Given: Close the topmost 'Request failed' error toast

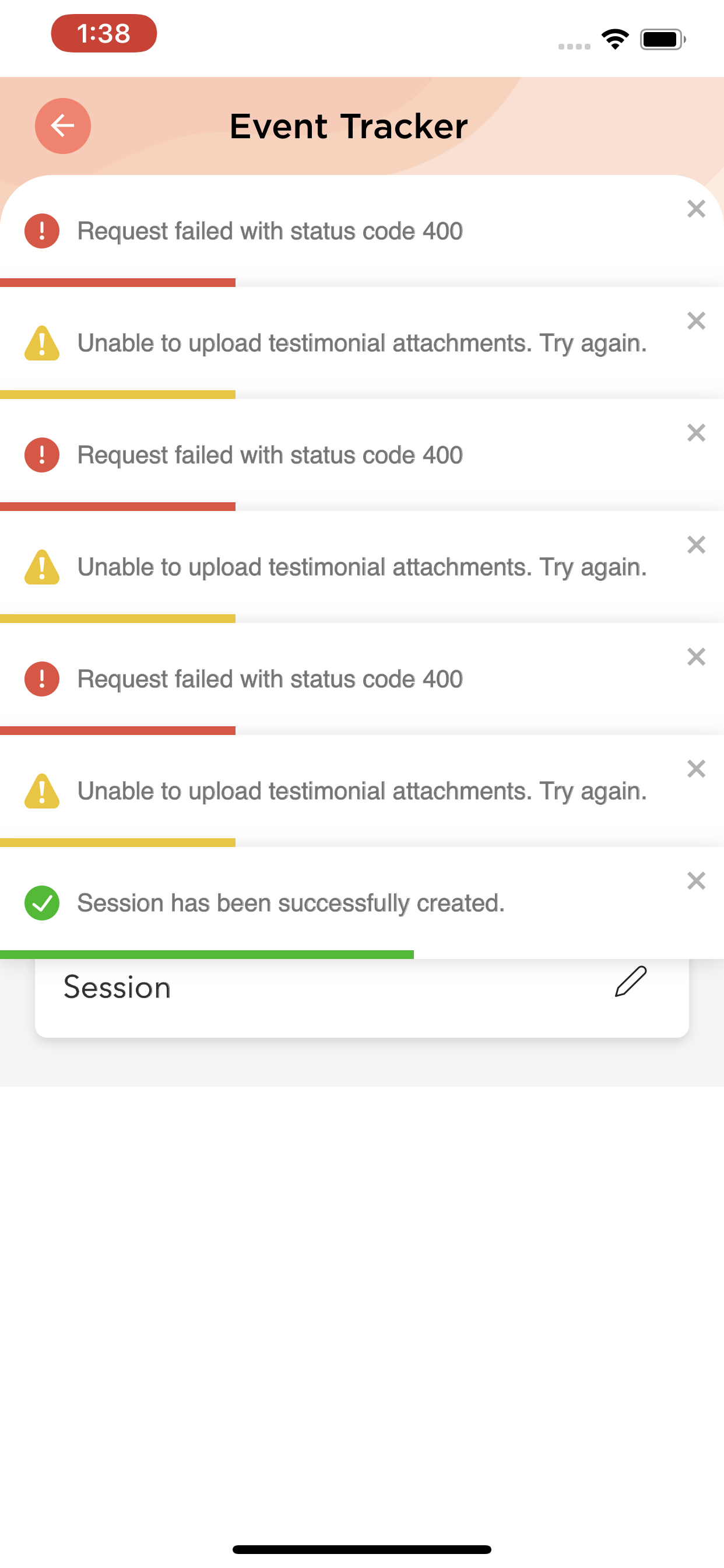Looking at the screenshot, I should [x=695, y=209].
